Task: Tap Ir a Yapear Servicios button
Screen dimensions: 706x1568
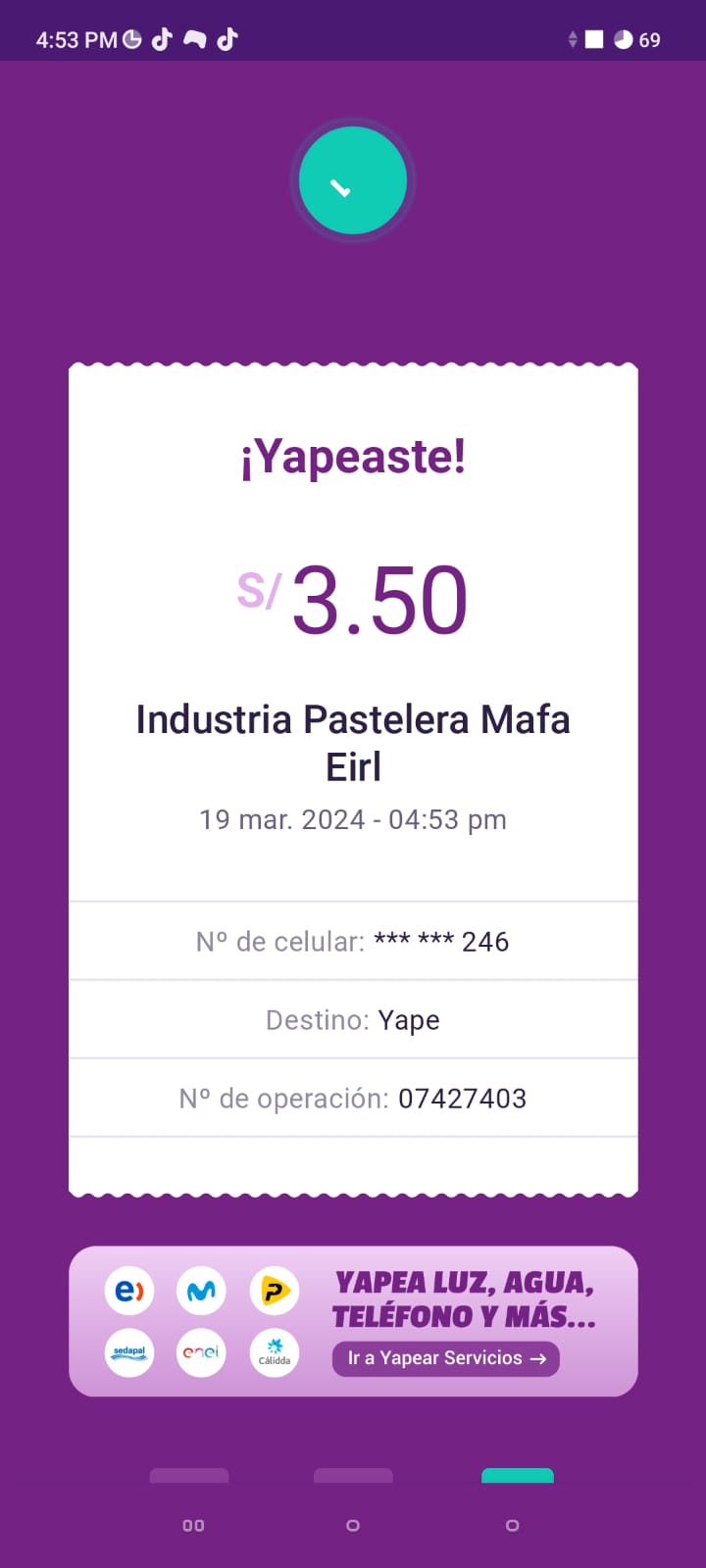Action: point(446,1358)
